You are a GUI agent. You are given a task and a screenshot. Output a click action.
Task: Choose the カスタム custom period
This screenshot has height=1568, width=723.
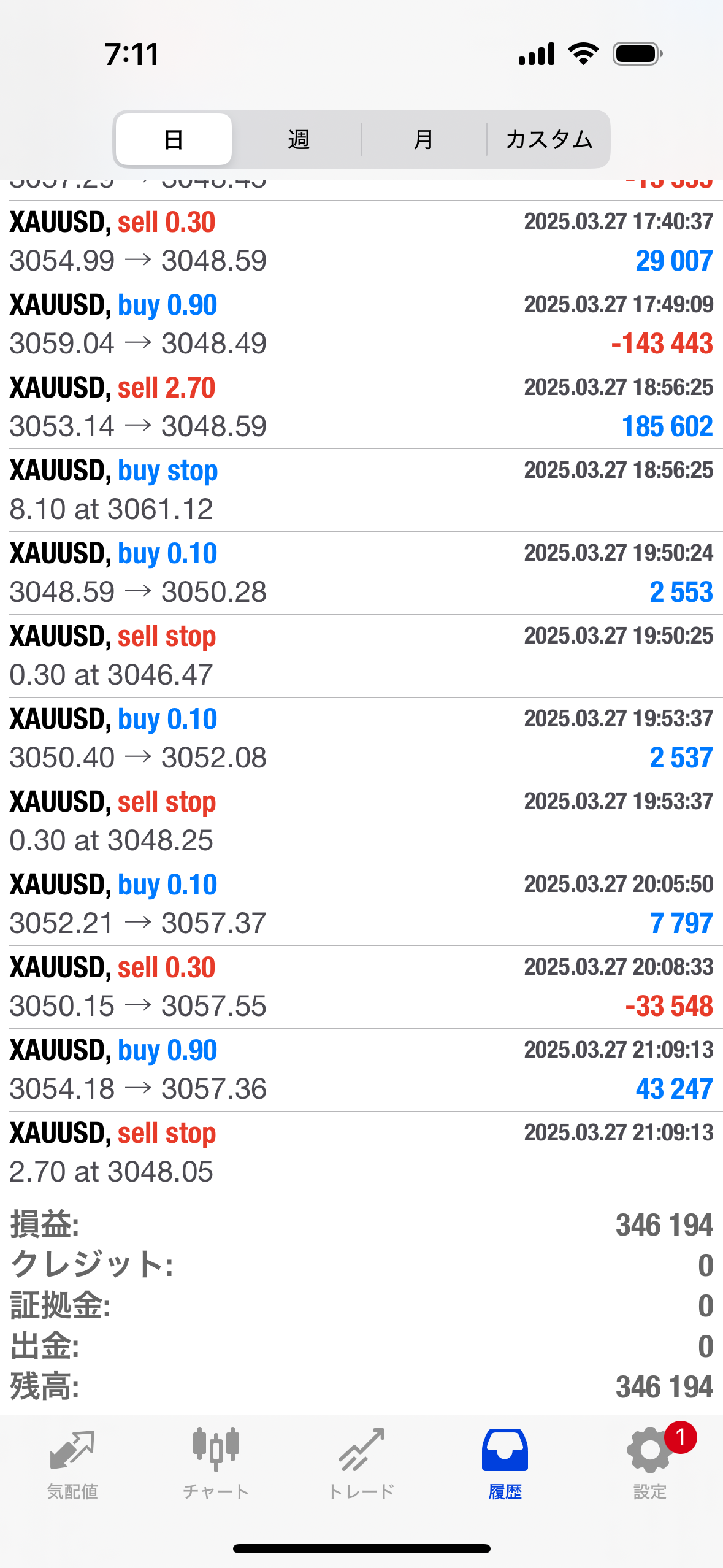pos(549,139)
